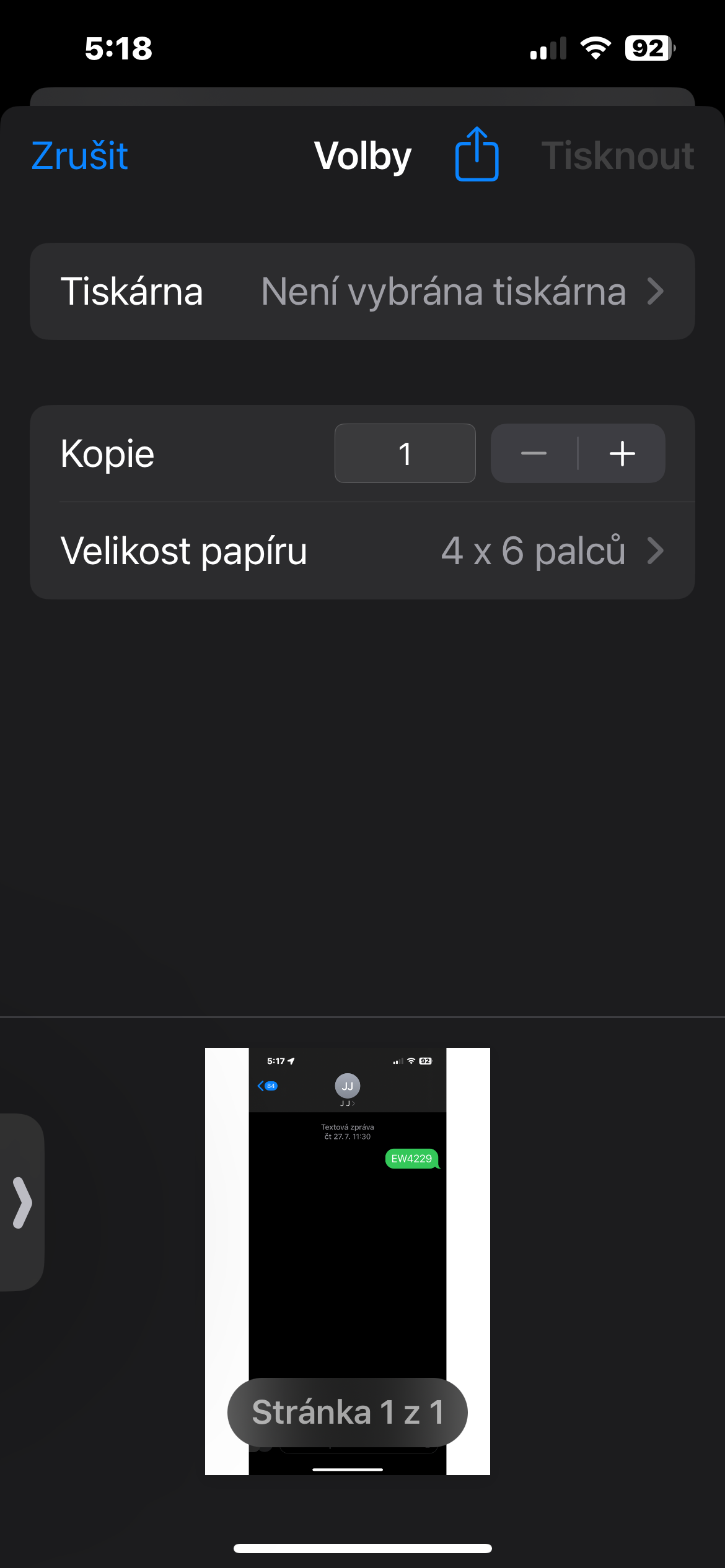Open Velikost papíru paper size options

(362, 551)
